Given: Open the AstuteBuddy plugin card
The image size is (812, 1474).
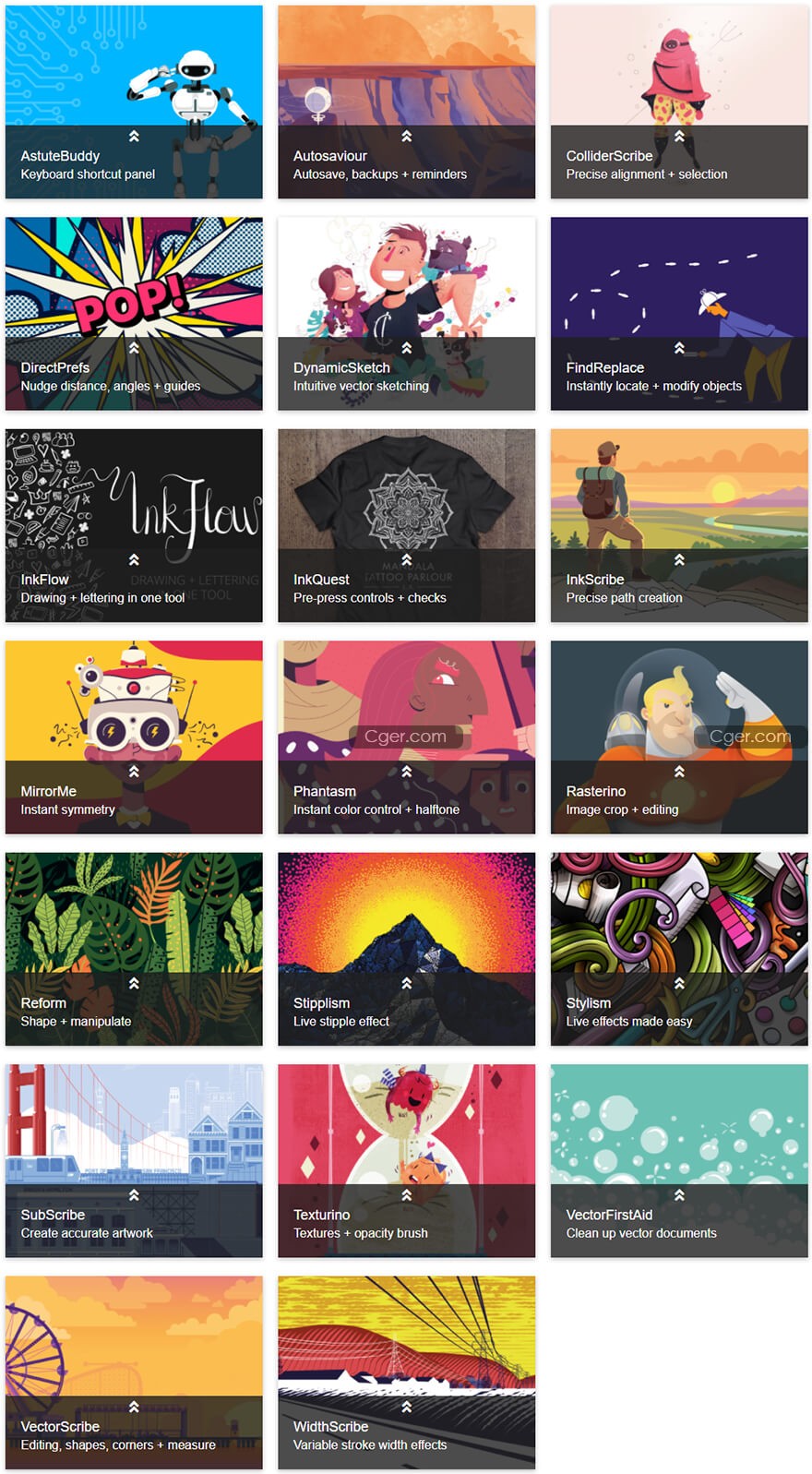Looking at the screenshot, I should tap(134, 102).
